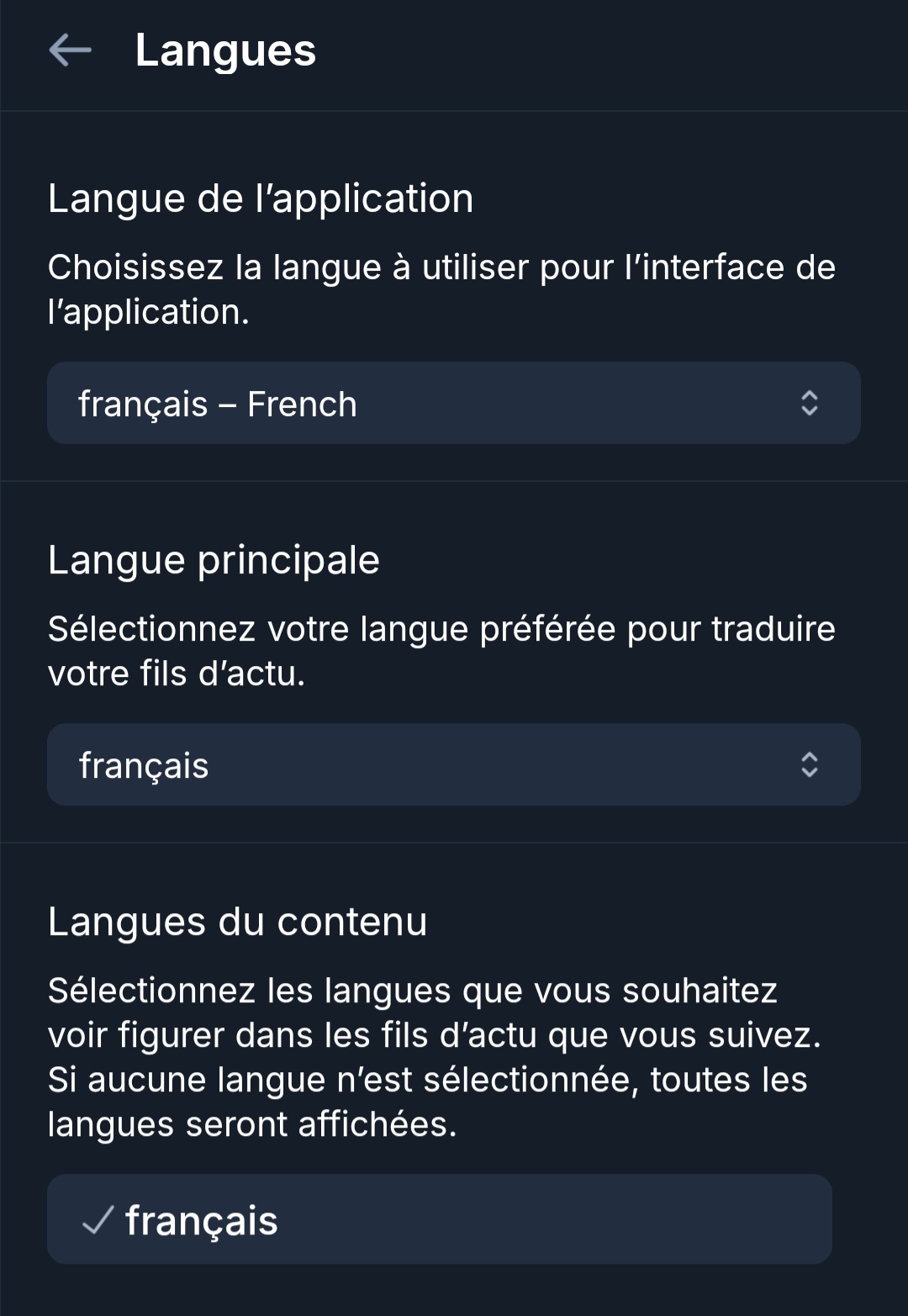Screen dimensions: 908x1316
Task: Uncheck français in Langues du contenu
Action: pyautogui.click(x=439, y=1219)
